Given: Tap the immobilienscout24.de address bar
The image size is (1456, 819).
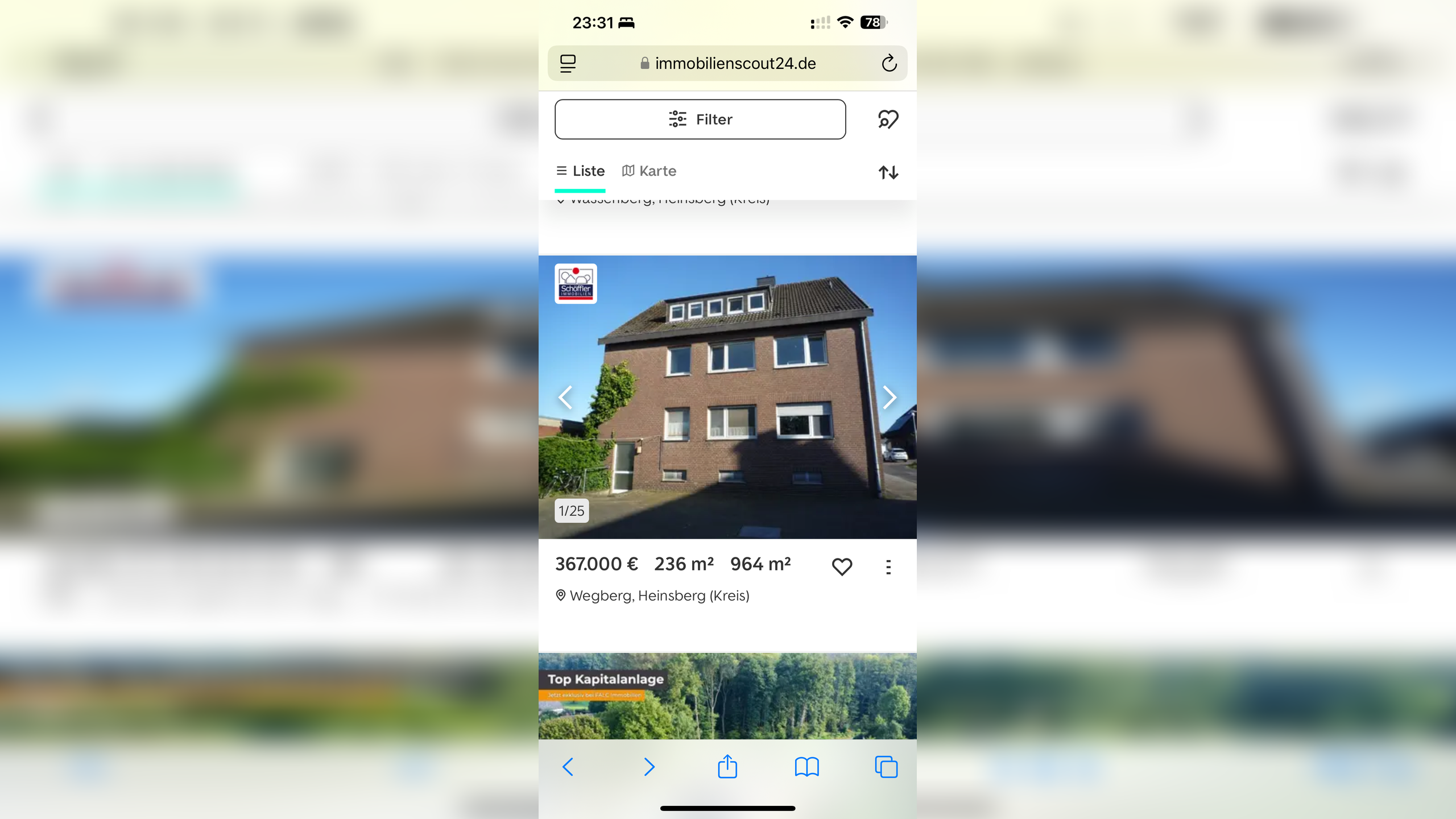Looking at the screenshot, I should pos(728,63).
